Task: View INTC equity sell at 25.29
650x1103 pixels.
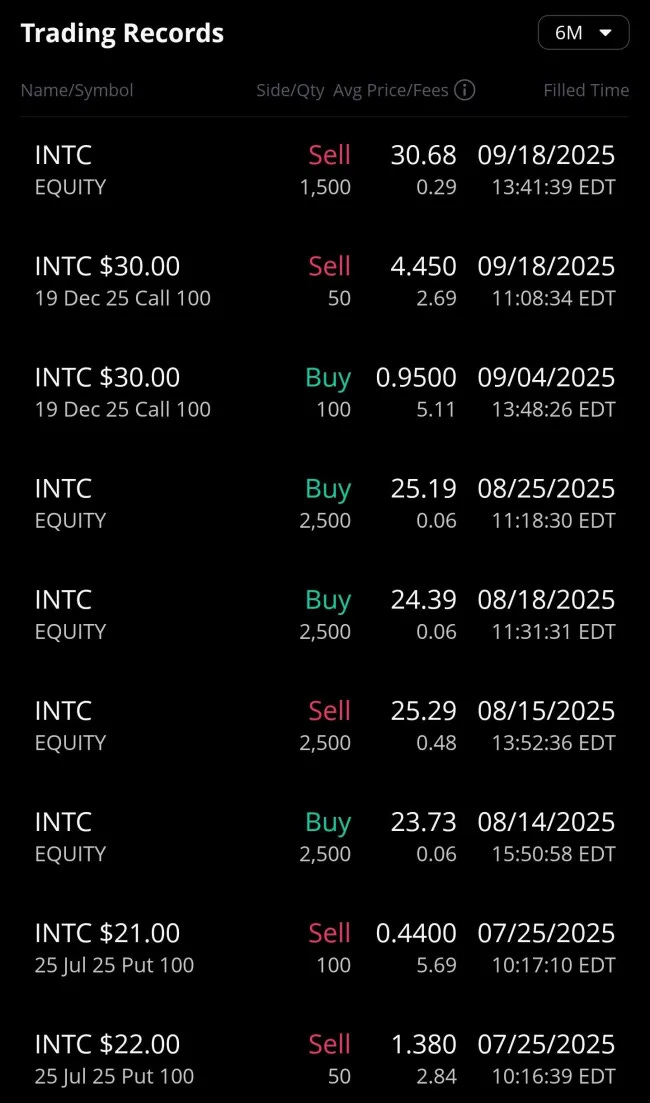Action: [325, 725]
